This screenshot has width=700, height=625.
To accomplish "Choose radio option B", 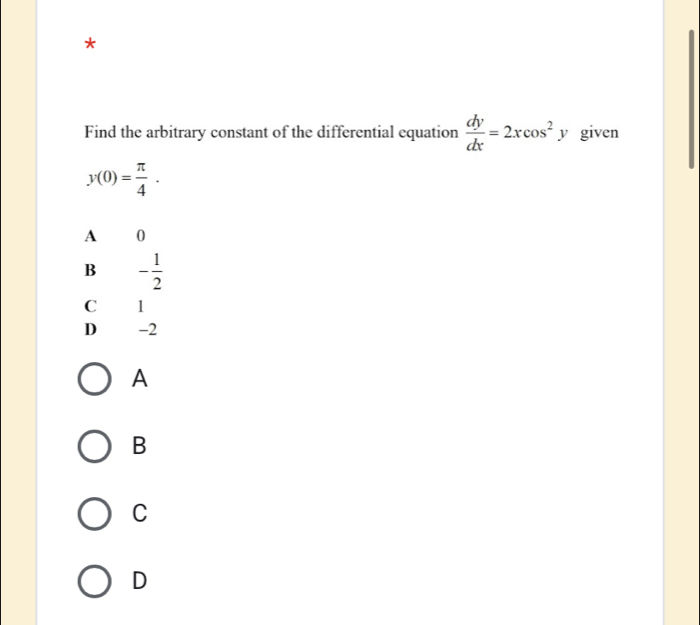I will tap(95, 447).
